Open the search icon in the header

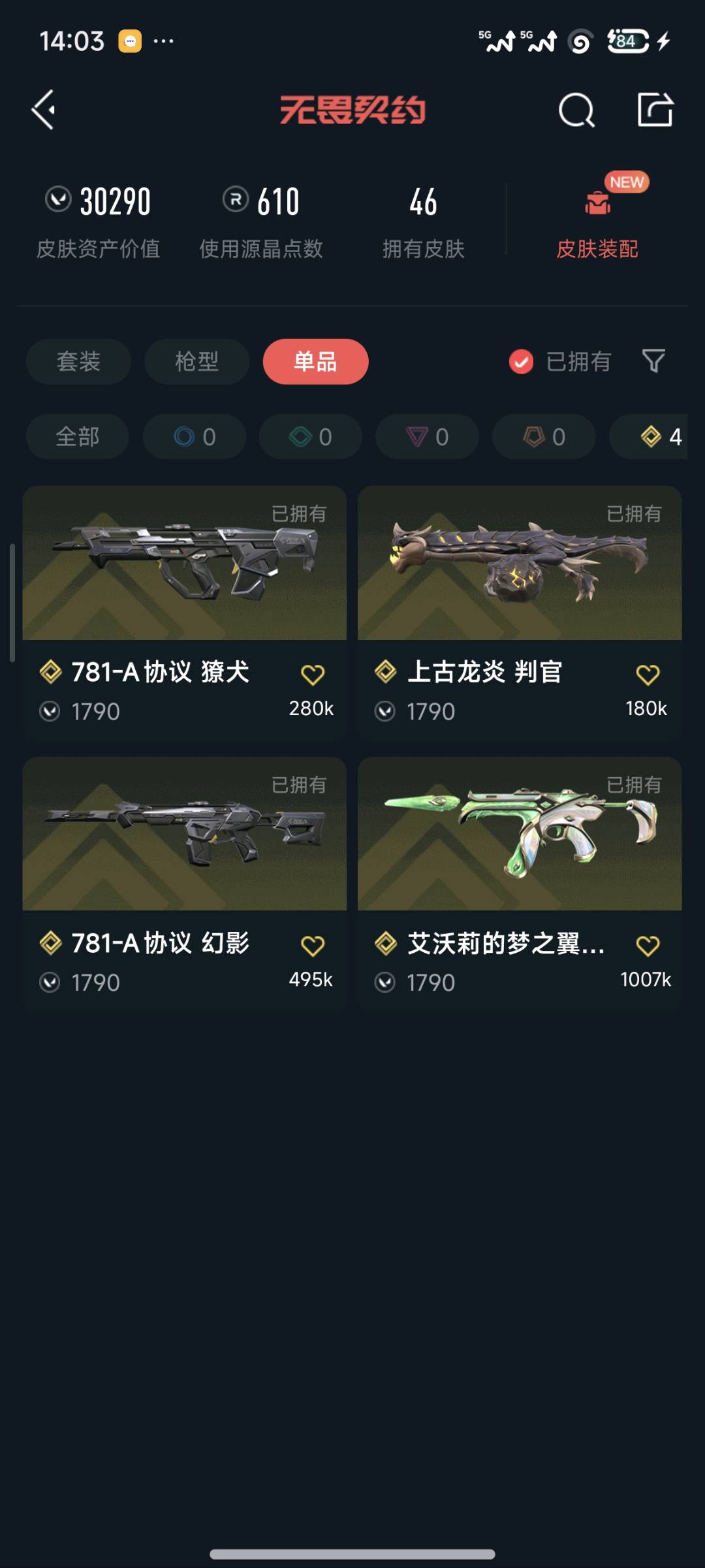576,110
